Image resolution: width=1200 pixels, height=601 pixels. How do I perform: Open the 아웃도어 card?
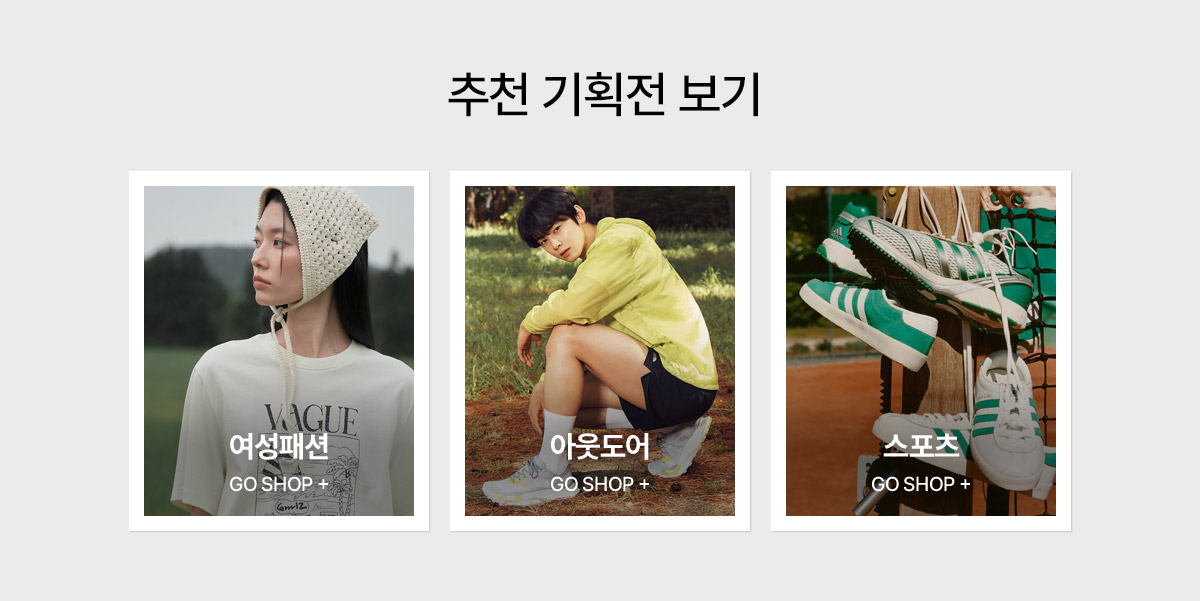600,351
